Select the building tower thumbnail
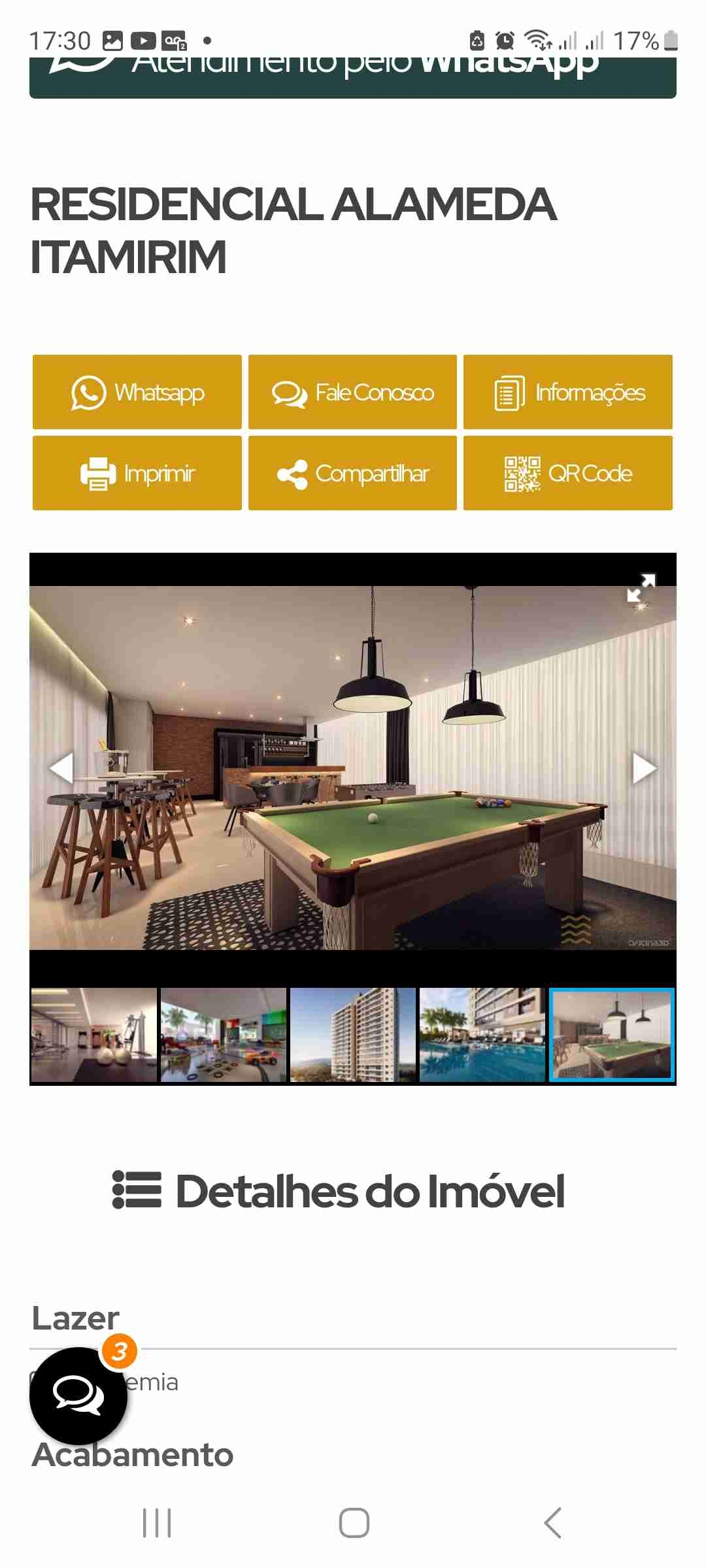The image size is (706, 1568). coord(353,1035)
